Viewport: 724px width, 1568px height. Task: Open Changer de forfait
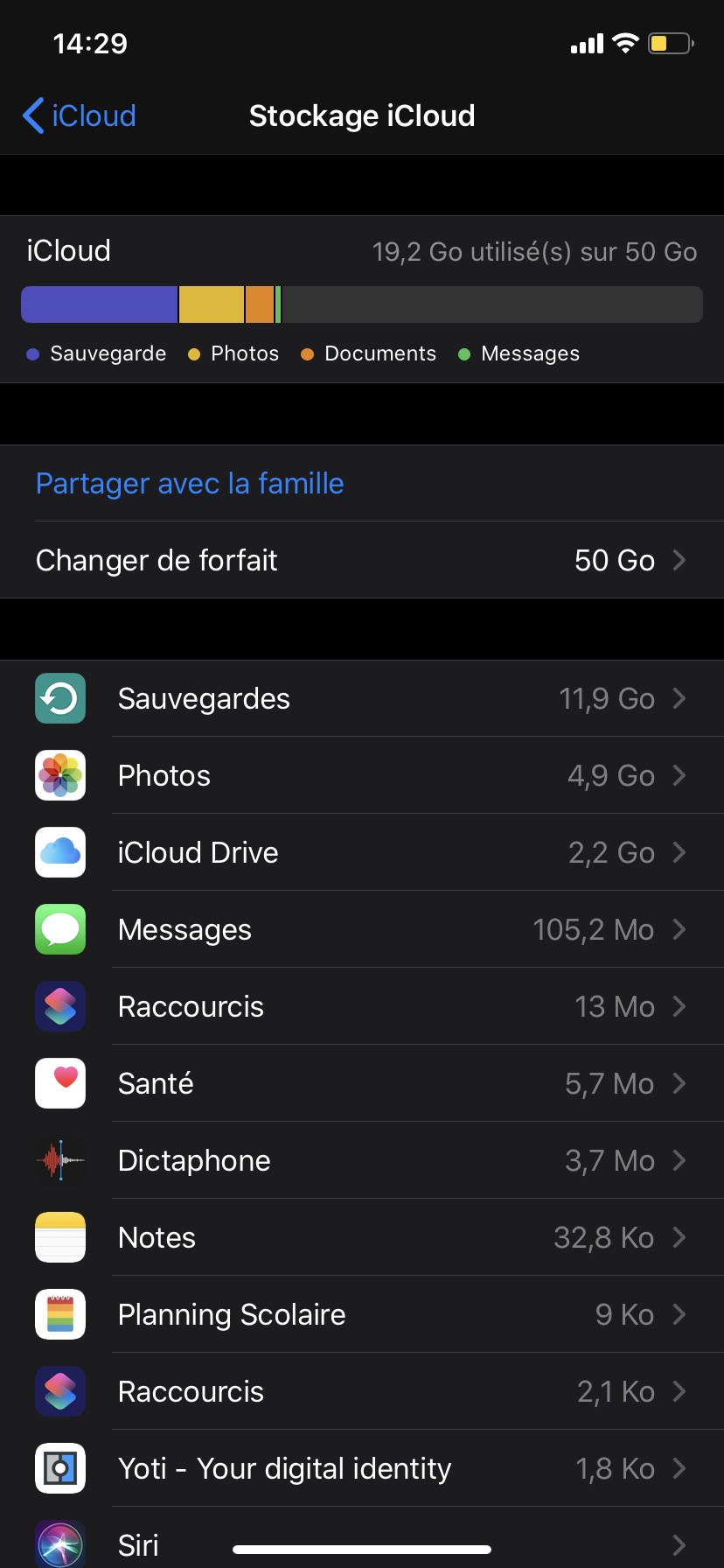tap(362, 560)
